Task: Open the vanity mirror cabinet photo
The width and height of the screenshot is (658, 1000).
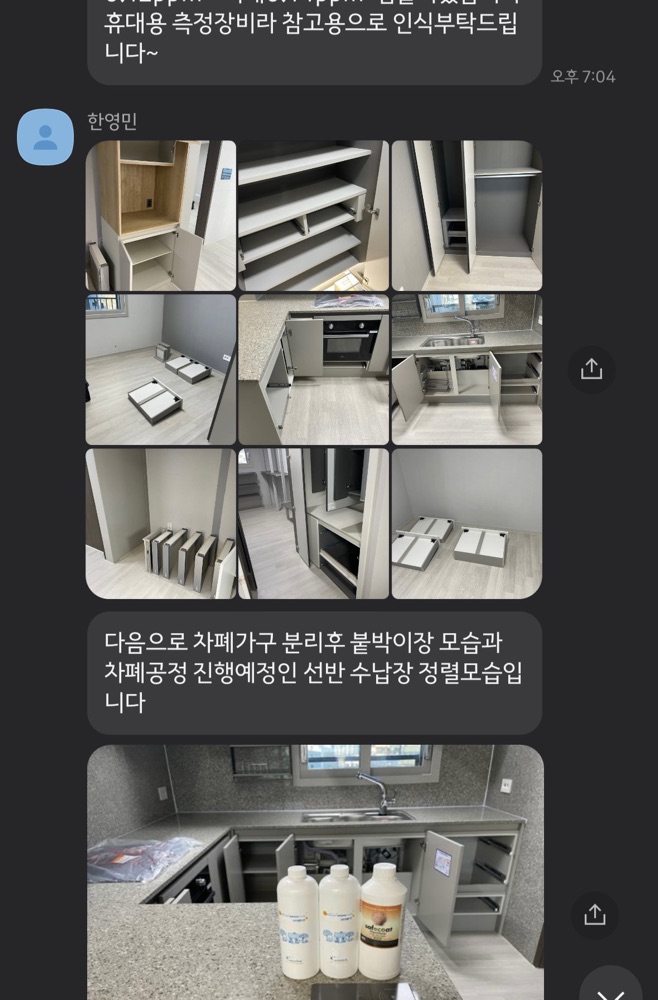Action: click(x=313, y=523)
